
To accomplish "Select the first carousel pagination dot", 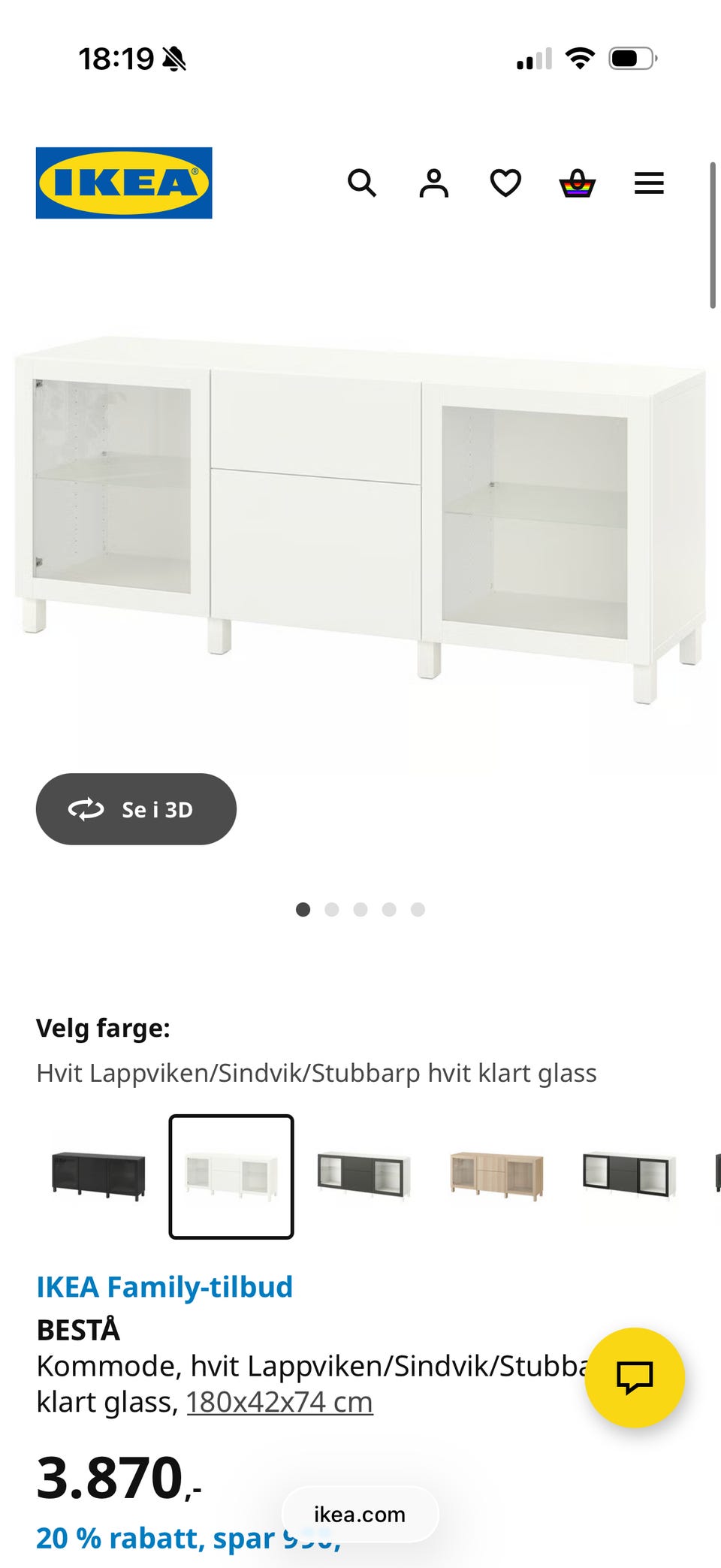I will click(x=303, y=909).
